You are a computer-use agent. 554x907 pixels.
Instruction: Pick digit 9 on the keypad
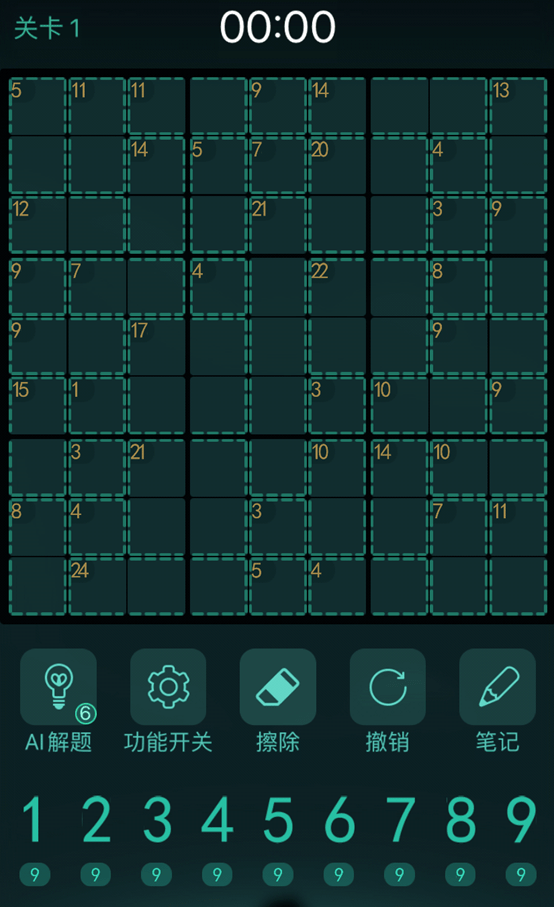point(521,818)
